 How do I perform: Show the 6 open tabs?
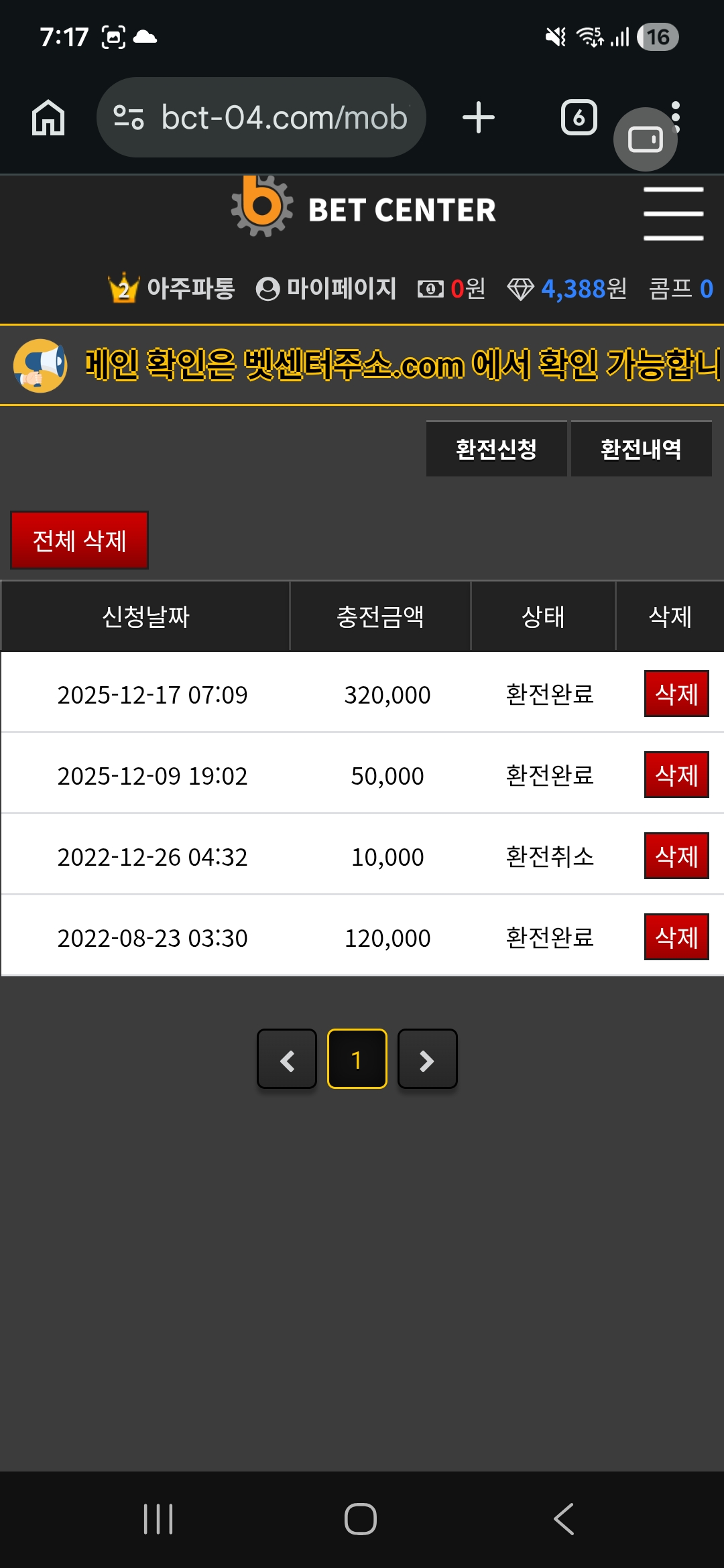pyautogui.click(x=579, y=118)
